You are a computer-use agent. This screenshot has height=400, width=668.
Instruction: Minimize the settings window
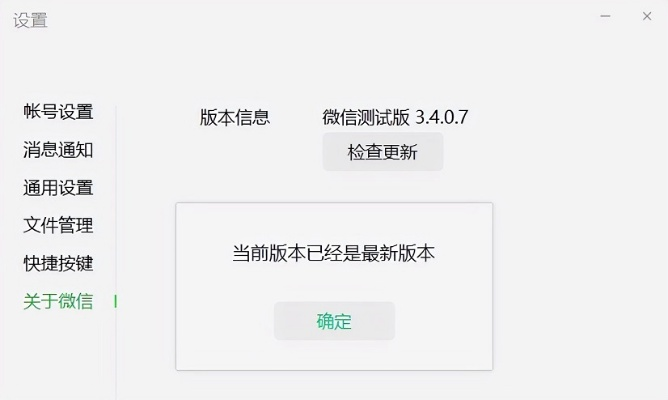606,16
